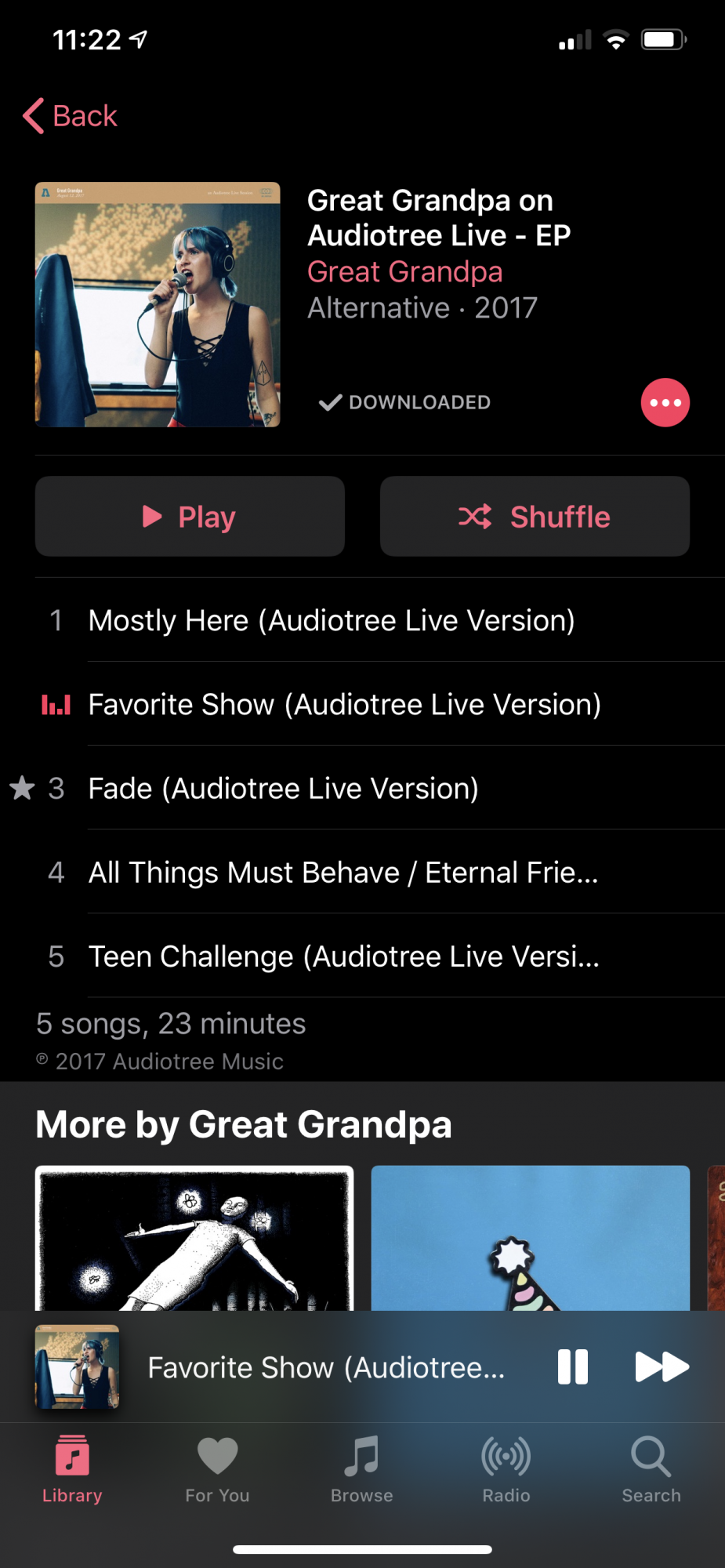Switch to the Library tab
725x1568 pixels.
72,1468
